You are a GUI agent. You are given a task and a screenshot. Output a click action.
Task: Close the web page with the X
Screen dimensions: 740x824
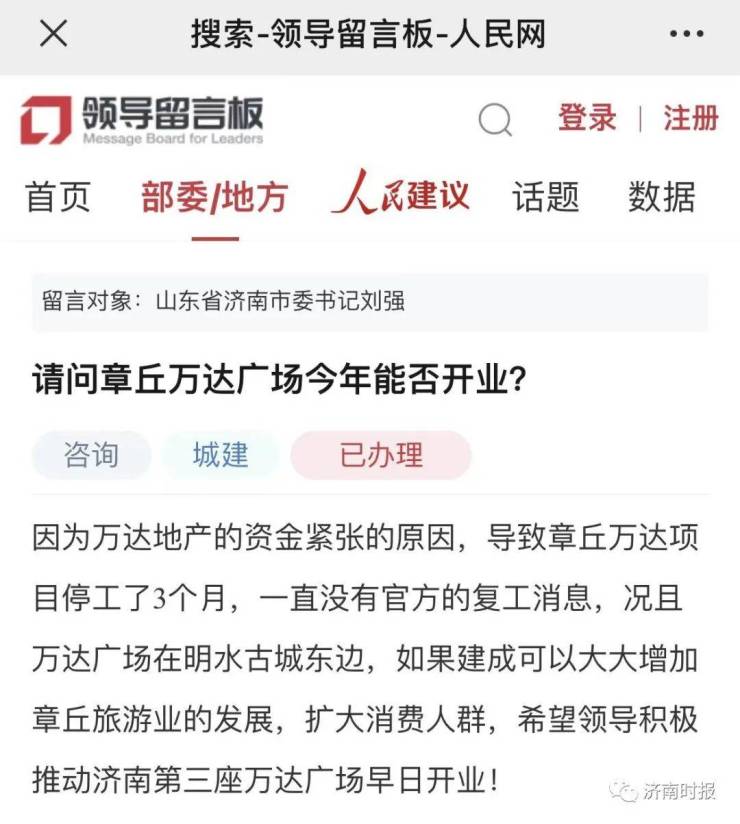(53, 35)
